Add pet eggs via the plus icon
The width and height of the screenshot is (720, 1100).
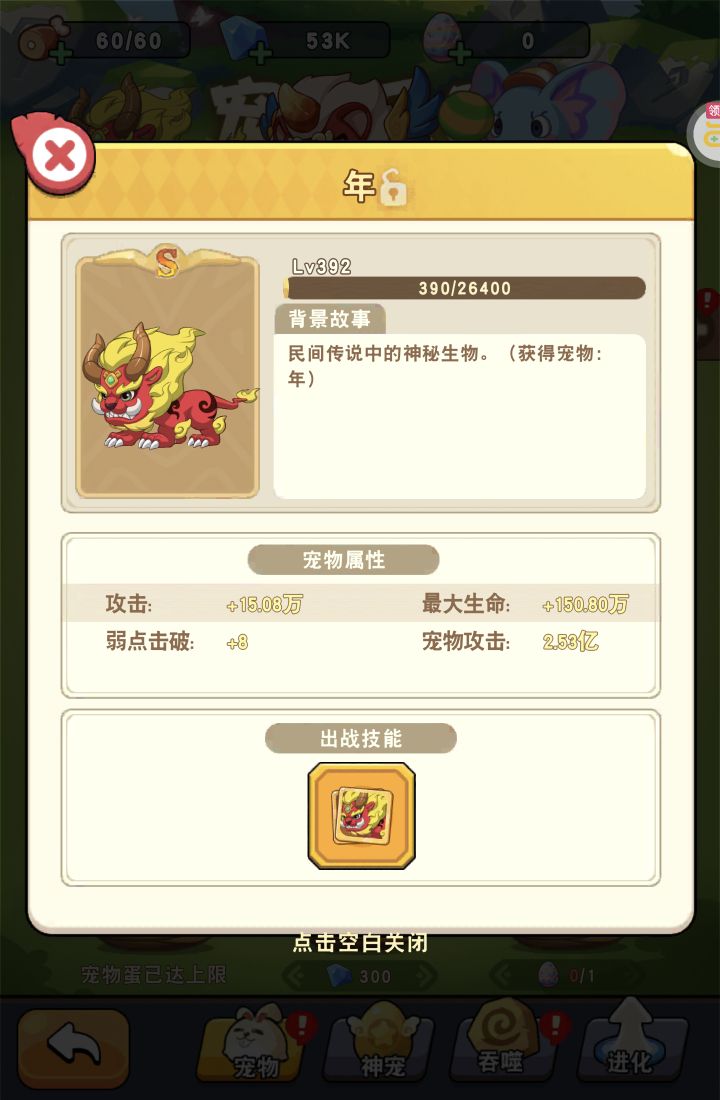click(459, 54)
